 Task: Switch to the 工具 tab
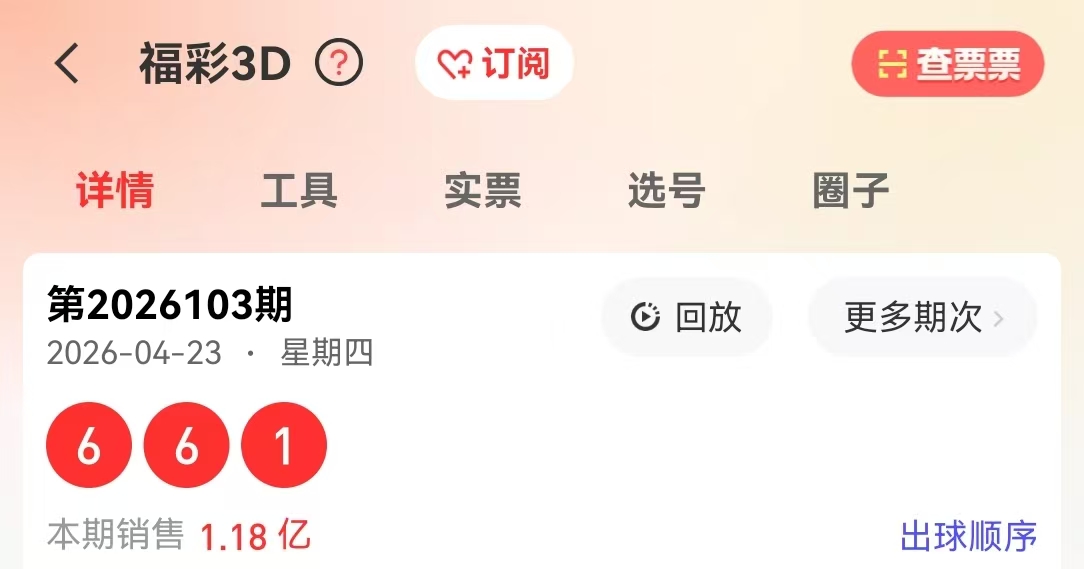(x=299, y=190)
